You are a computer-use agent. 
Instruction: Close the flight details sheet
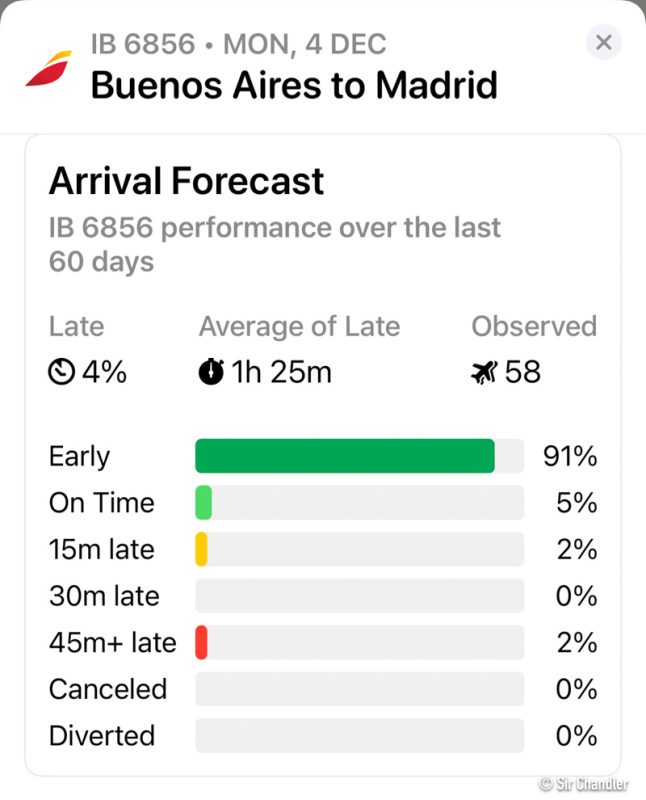(603, 43)
